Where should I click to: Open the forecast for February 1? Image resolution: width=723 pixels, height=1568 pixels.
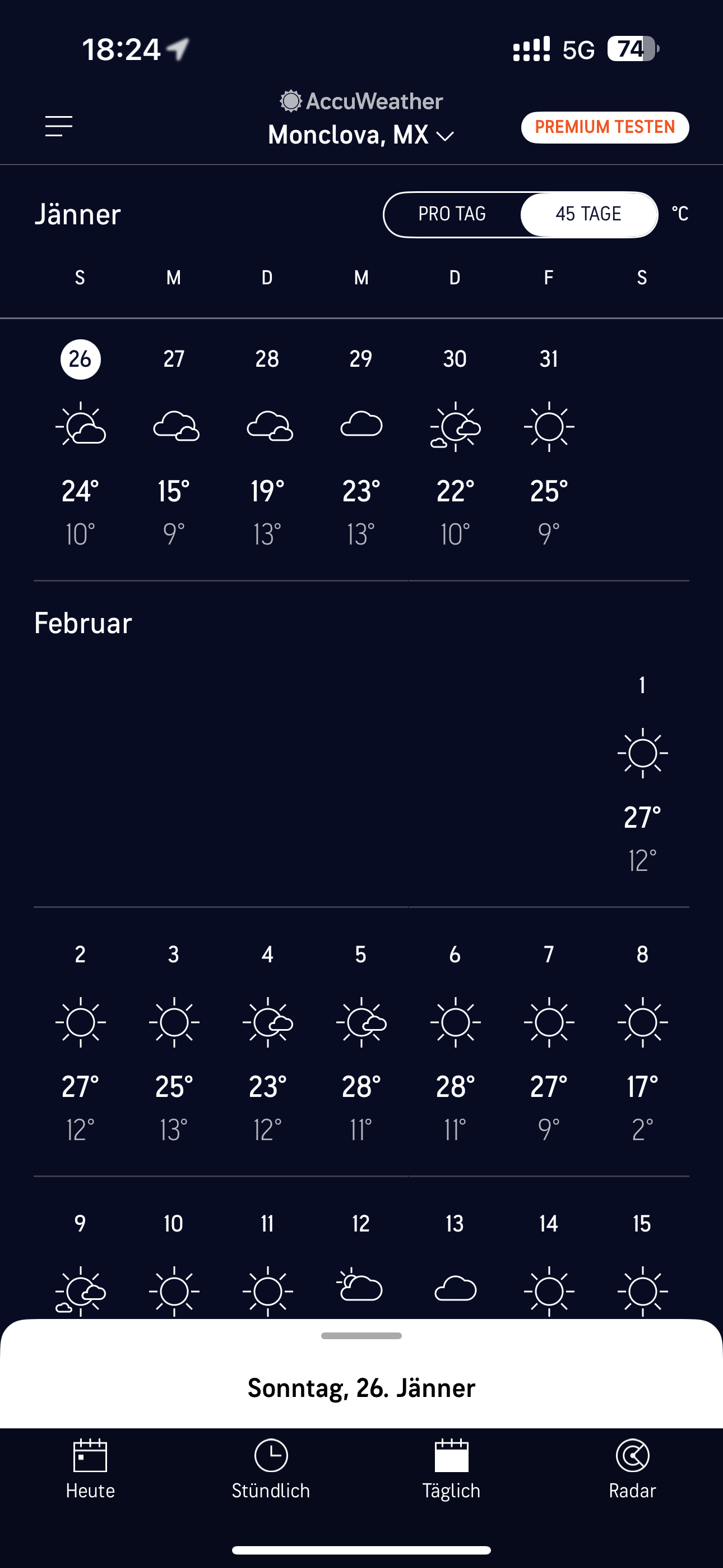642,773
